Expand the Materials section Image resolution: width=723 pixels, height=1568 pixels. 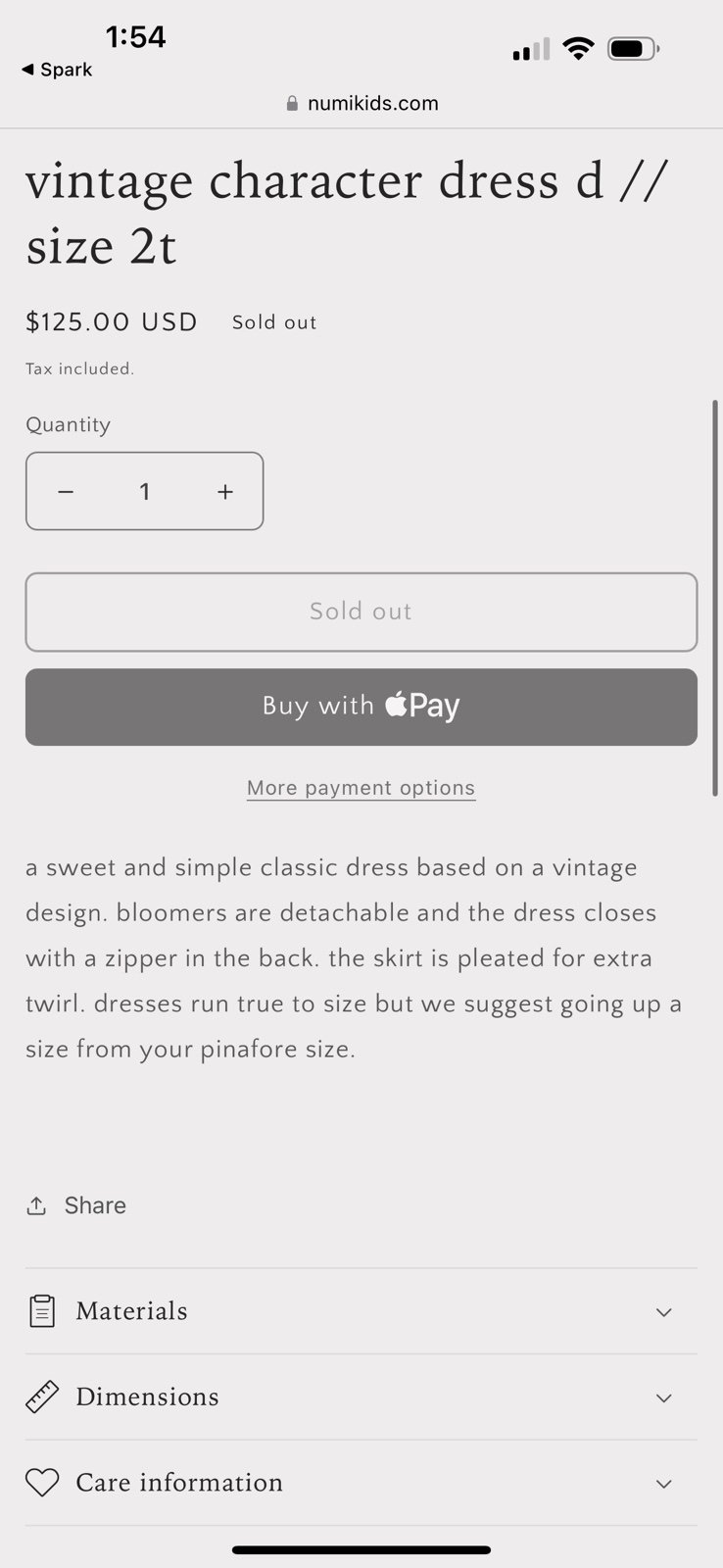361,1311
